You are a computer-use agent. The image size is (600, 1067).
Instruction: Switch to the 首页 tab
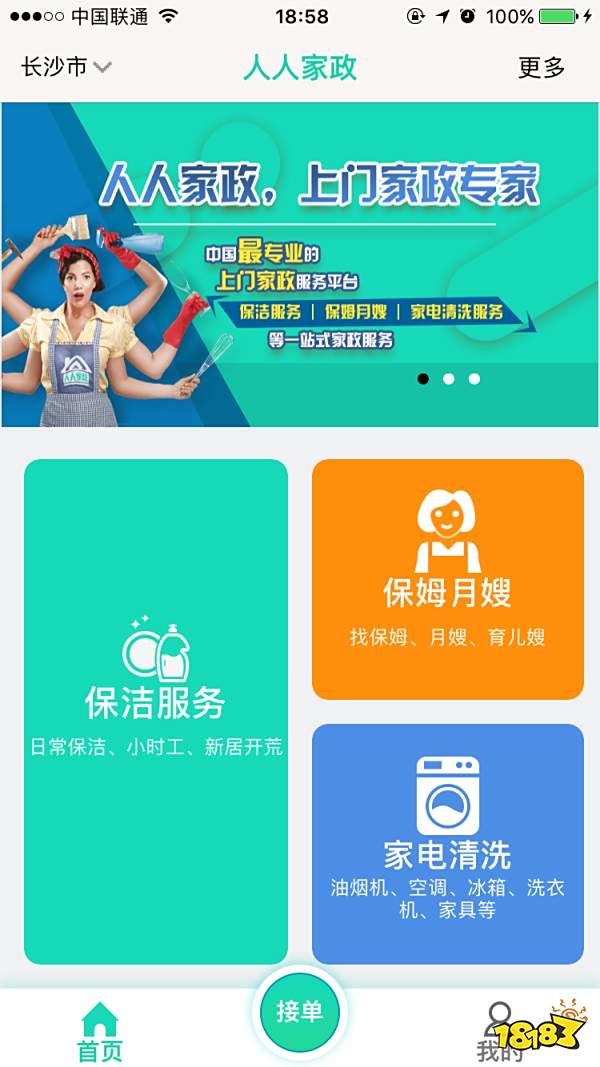pyautogui.click(x=100, y=1032)
